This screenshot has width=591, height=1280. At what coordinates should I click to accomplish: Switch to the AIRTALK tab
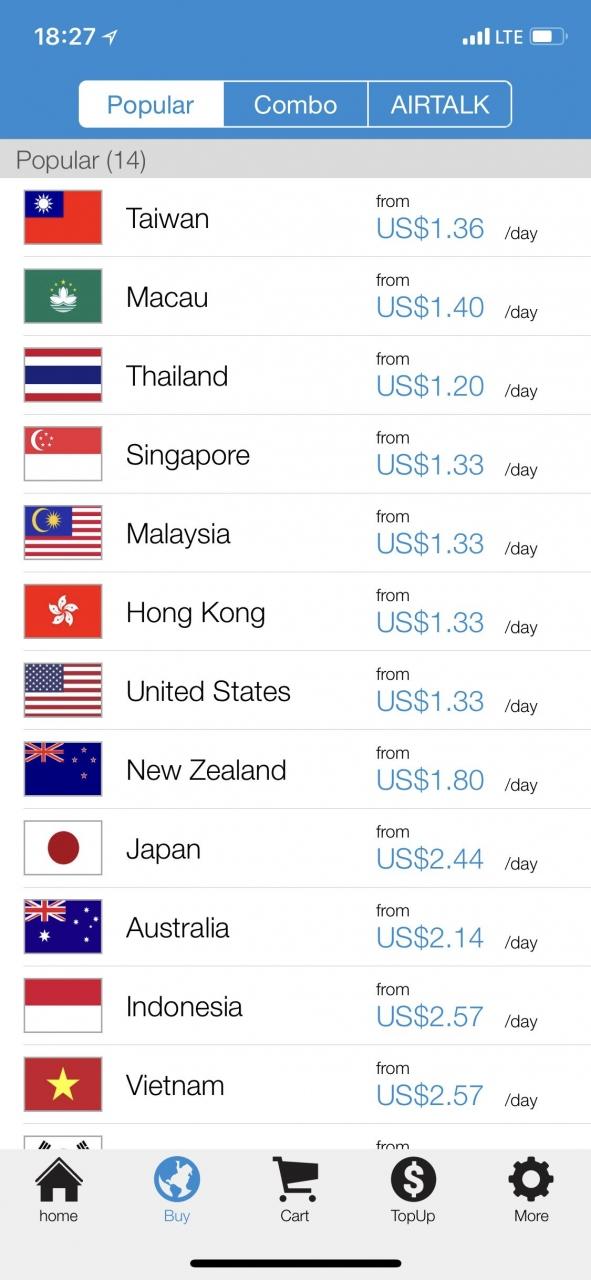(x=440, y=105)
